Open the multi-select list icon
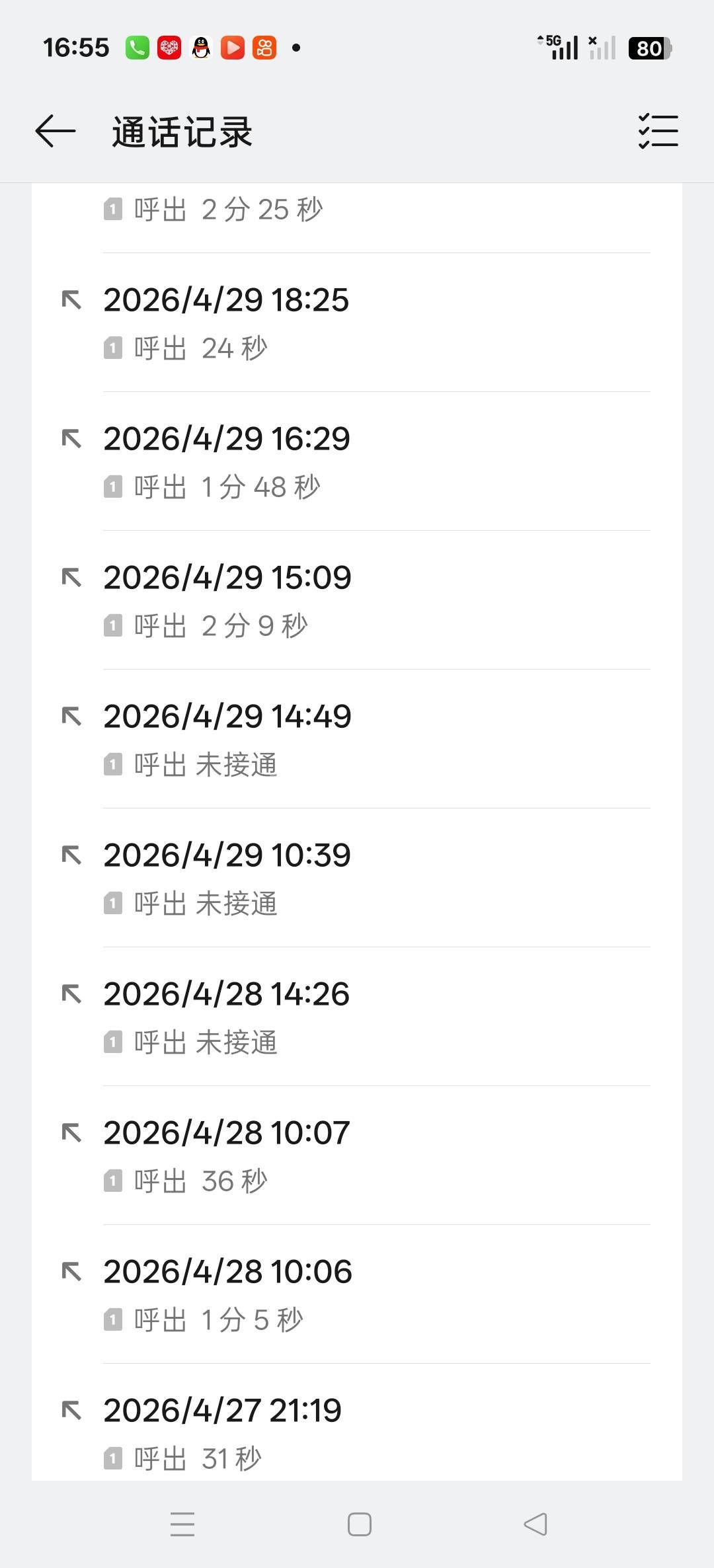This screenshot has height=1568, width=714. (658, 131)
